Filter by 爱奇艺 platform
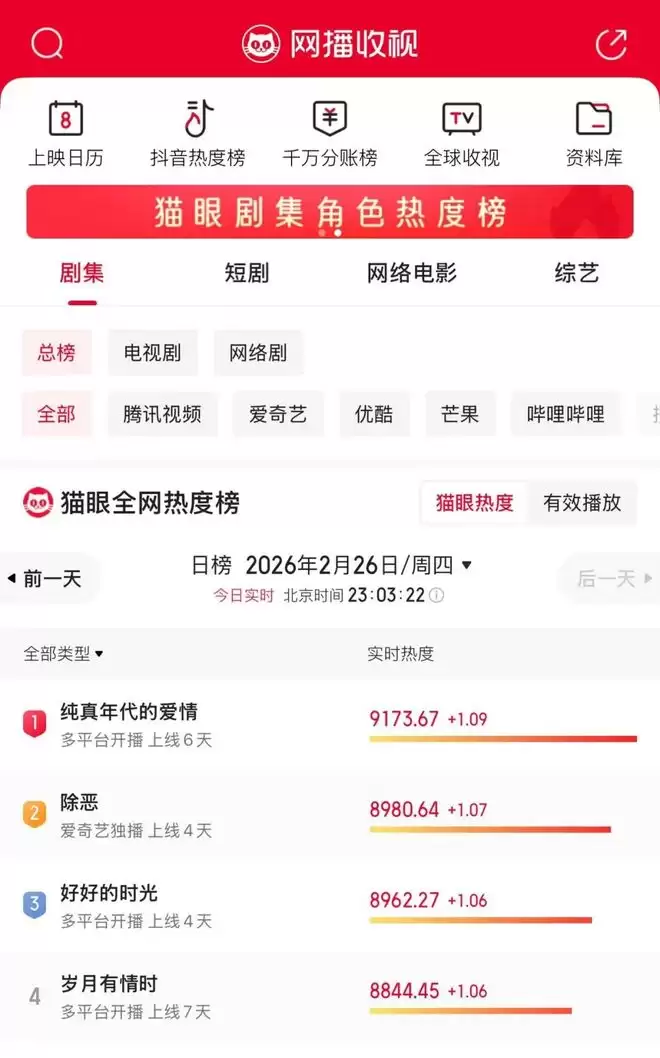 (278, 414)
